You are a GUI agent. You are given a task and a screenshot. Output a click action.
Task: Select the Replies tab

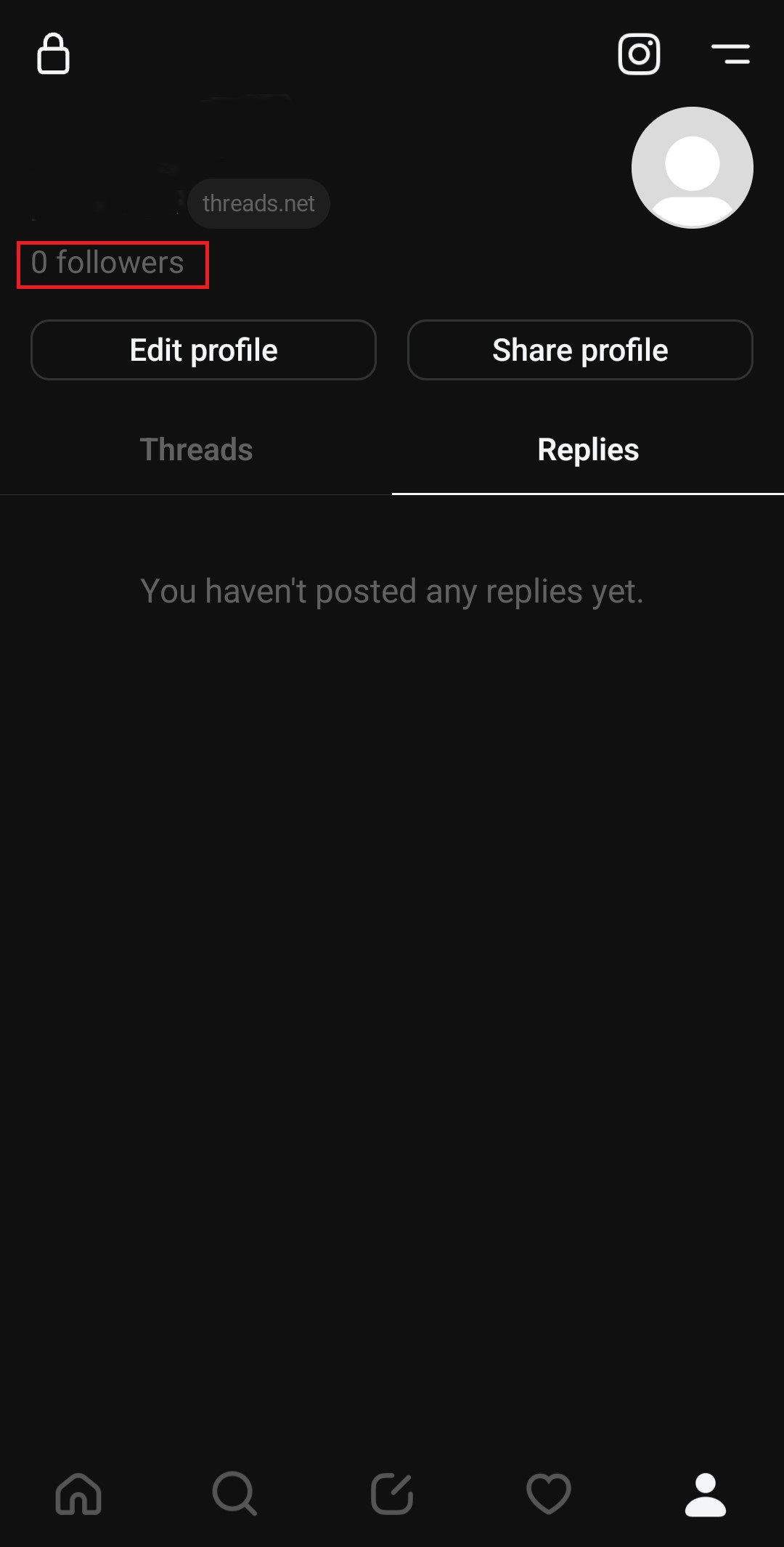[587, 449]
